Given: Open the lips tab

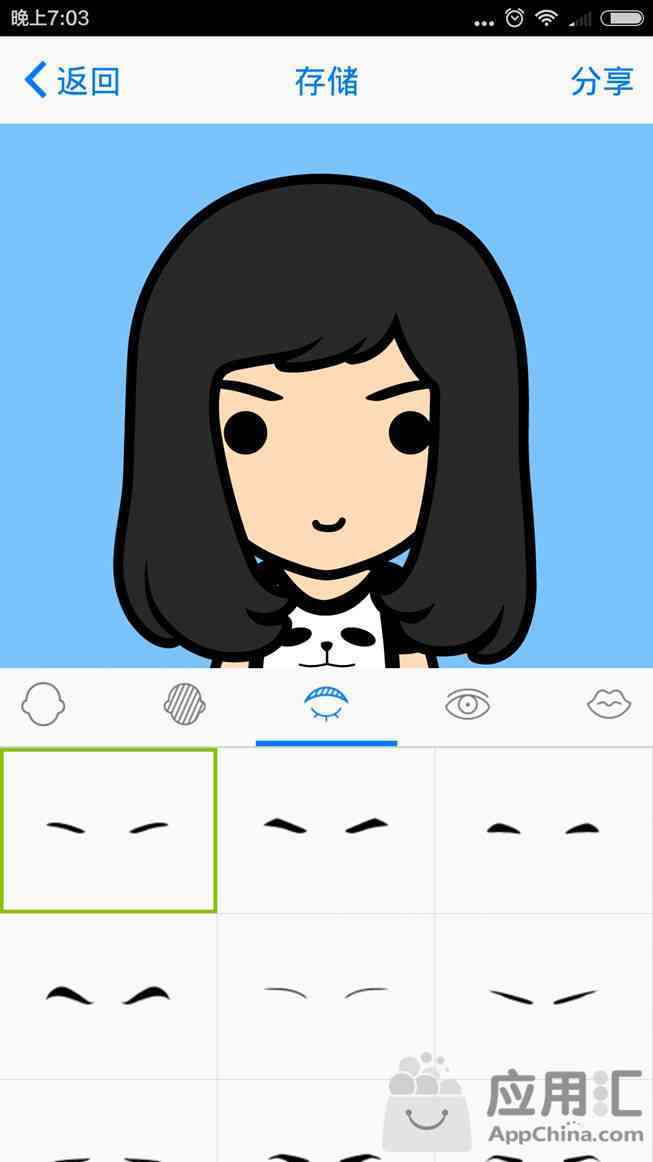Looking at the screenshot, I should tap(609, 704).
